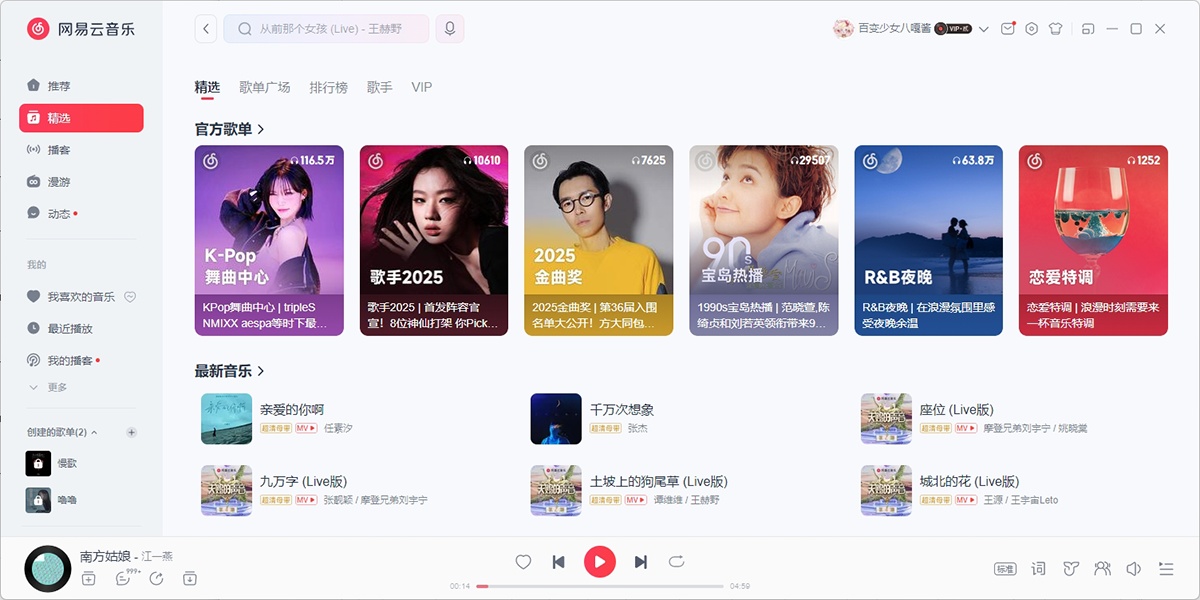
Task: Create a new playlist with plus icon
Action: pos(131,432)
